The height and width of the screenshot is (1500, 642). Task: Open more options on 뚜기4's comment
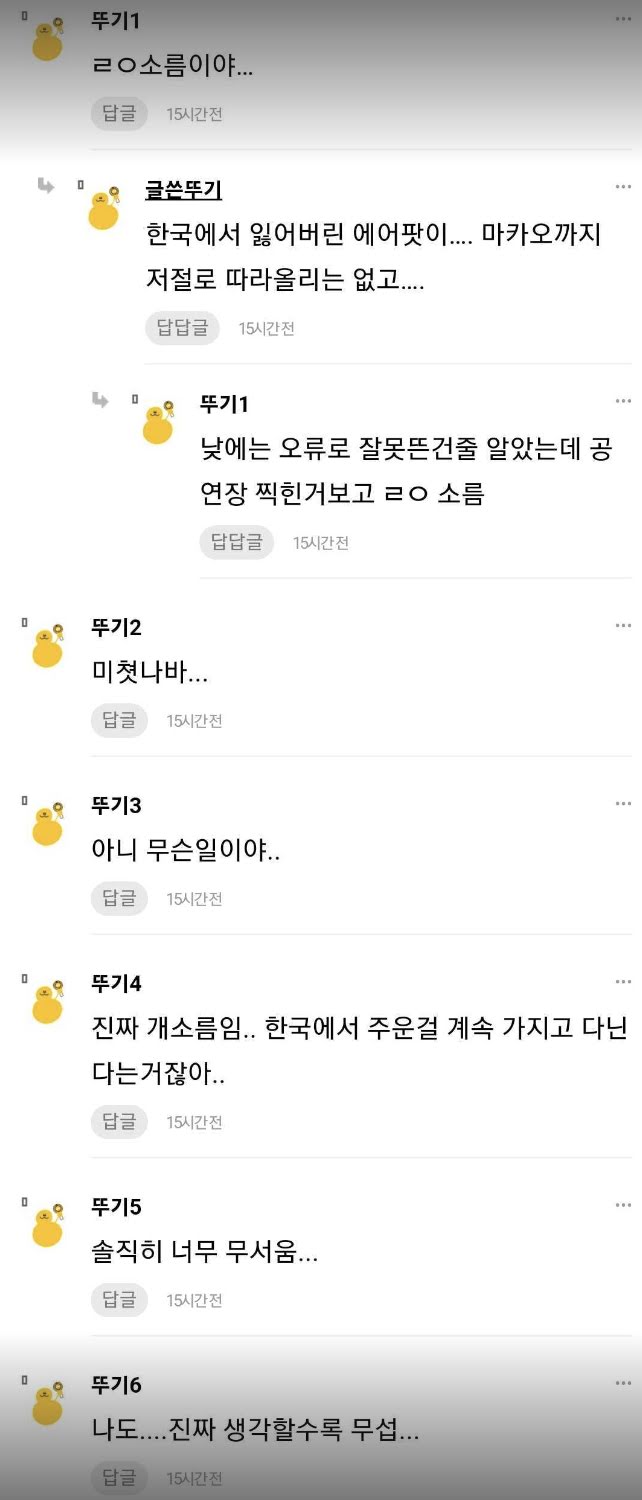(623, 982)
